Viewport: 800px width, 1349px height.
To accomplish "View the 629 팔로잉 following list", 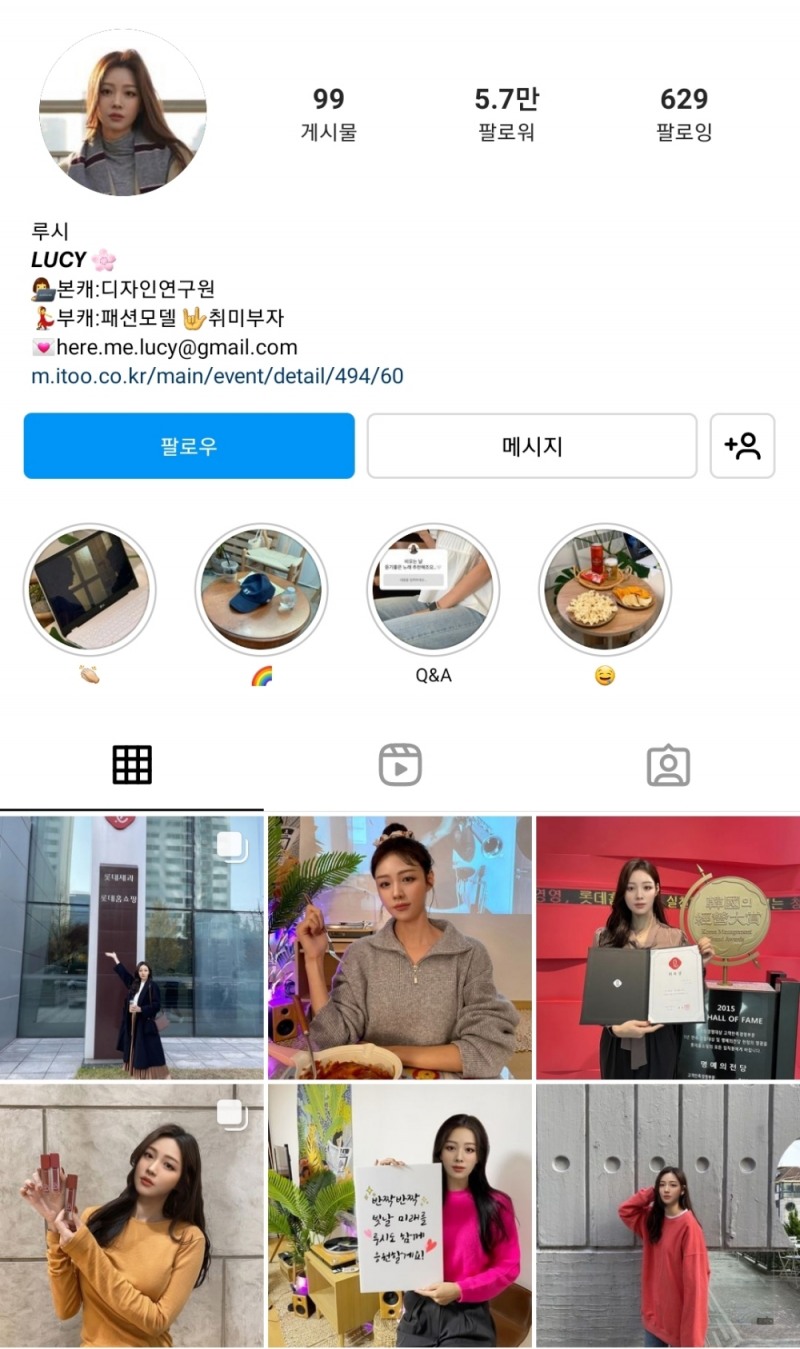I will click(683, 113).
